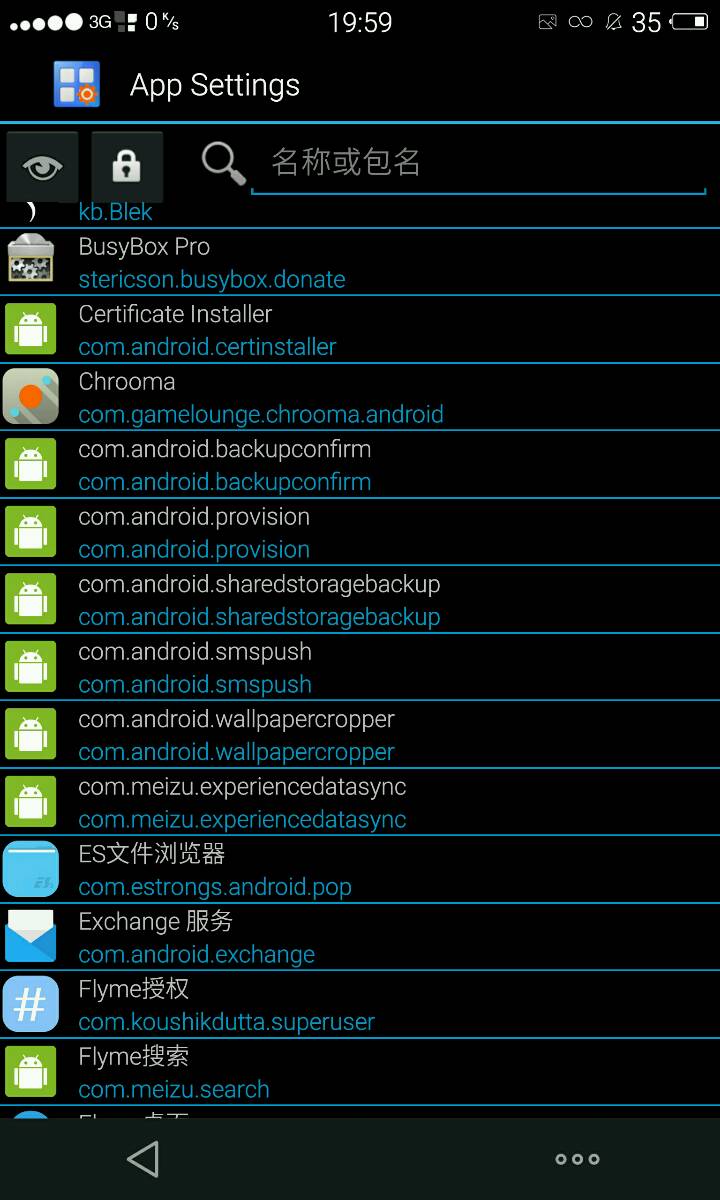Open Certificate Installer settings
Image resolution: width=720 pixels, height=1200 pixels.
click(x=360, y=330)
